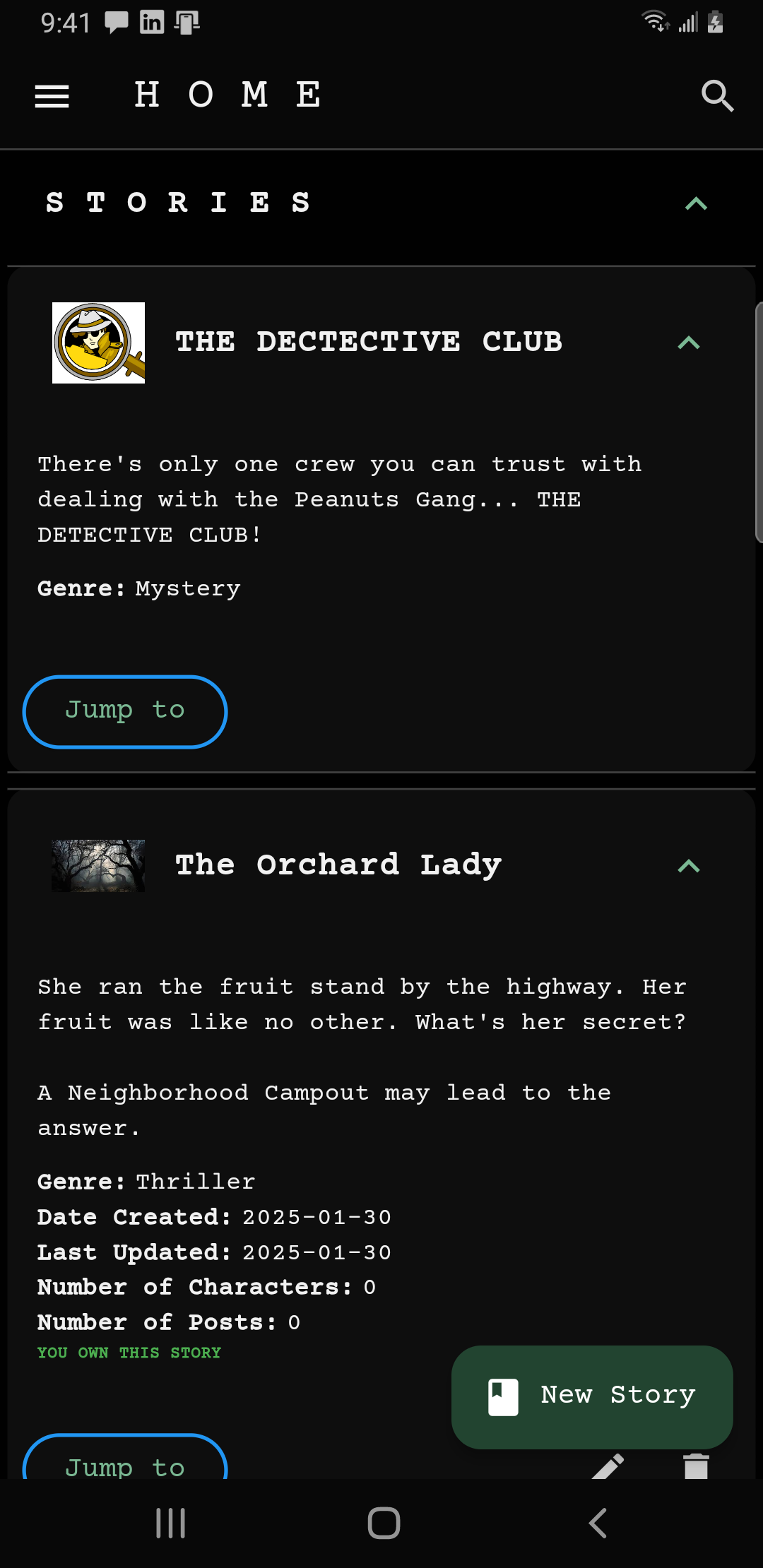Go back using system navigation

(x=598, y=1523)
